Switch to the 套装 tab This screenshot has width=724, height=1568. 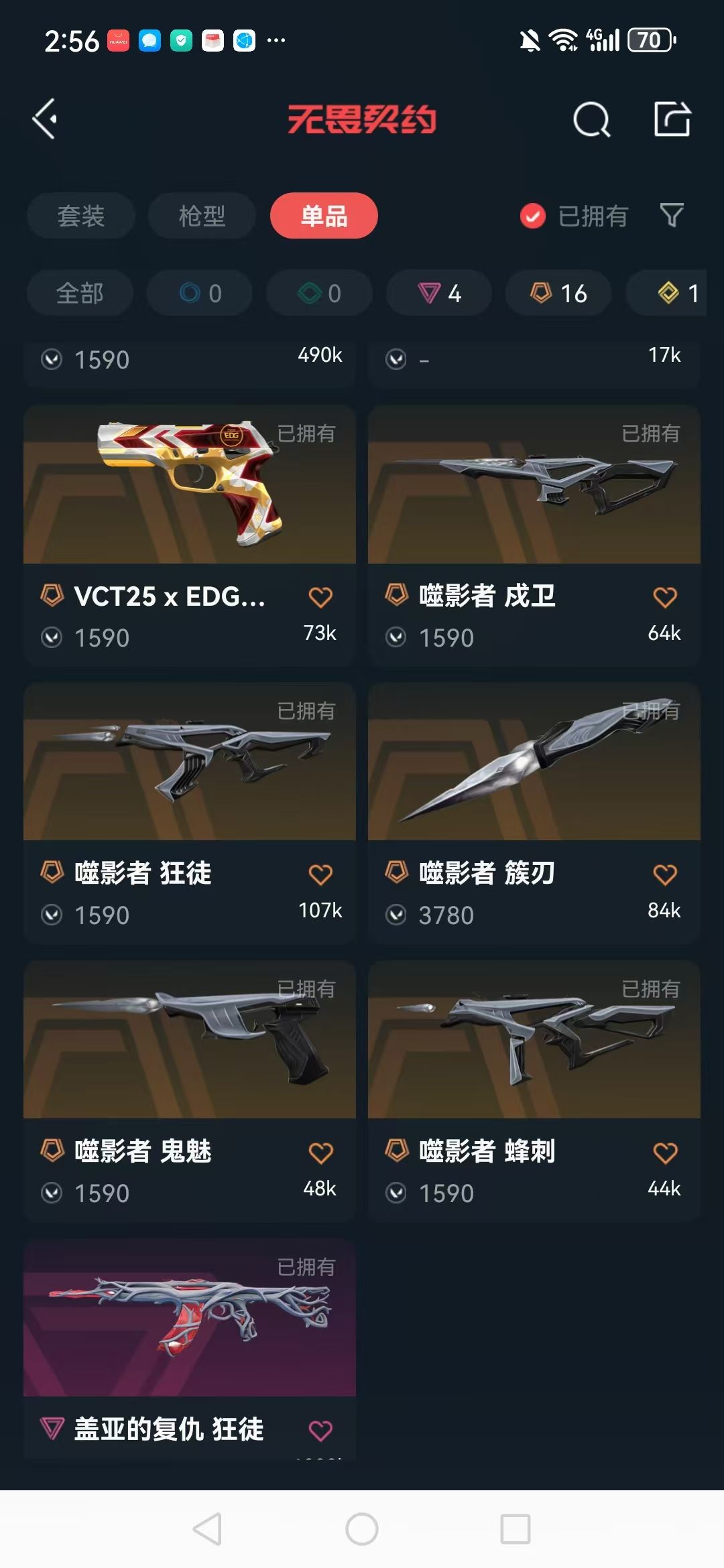click(81, 216)
